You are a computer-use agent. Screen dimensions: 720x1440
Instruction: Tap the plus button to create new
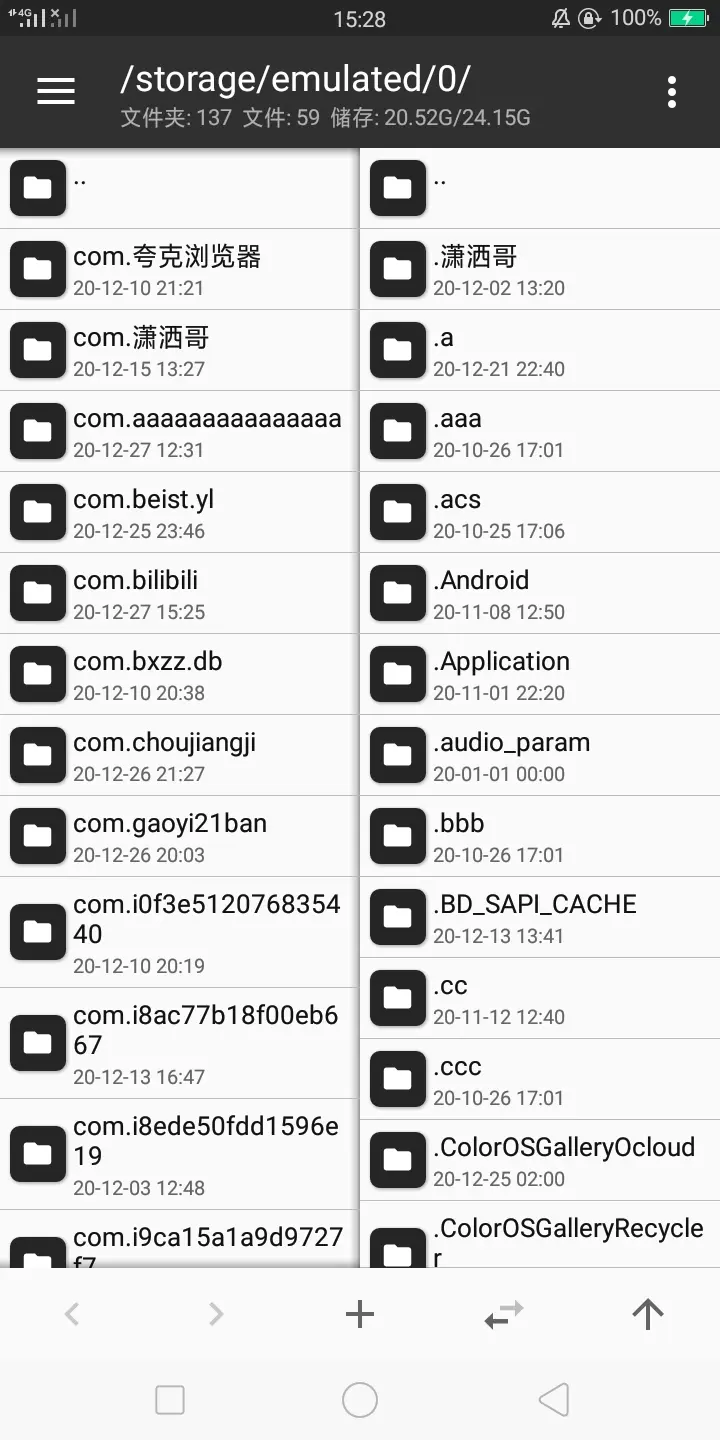(x=359, y=1314)
